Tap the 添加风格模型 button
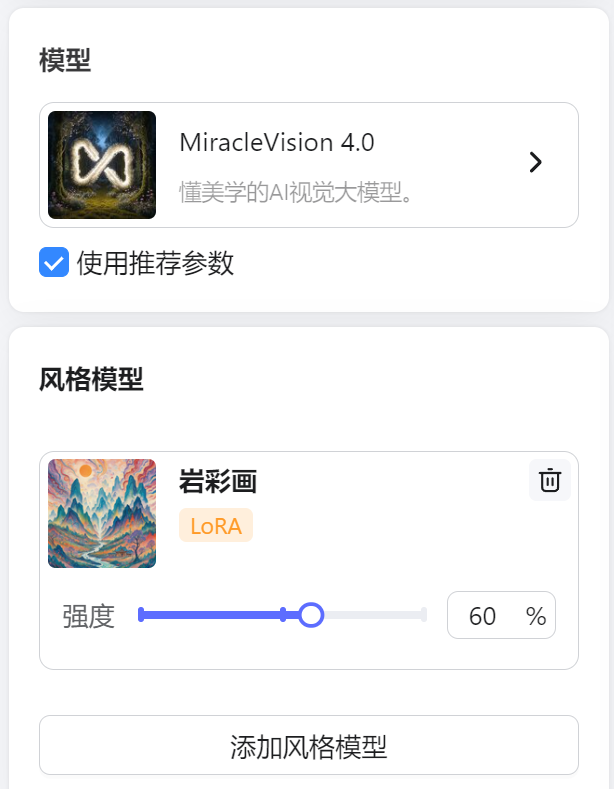The image size is (614, 789). point(308,746)
